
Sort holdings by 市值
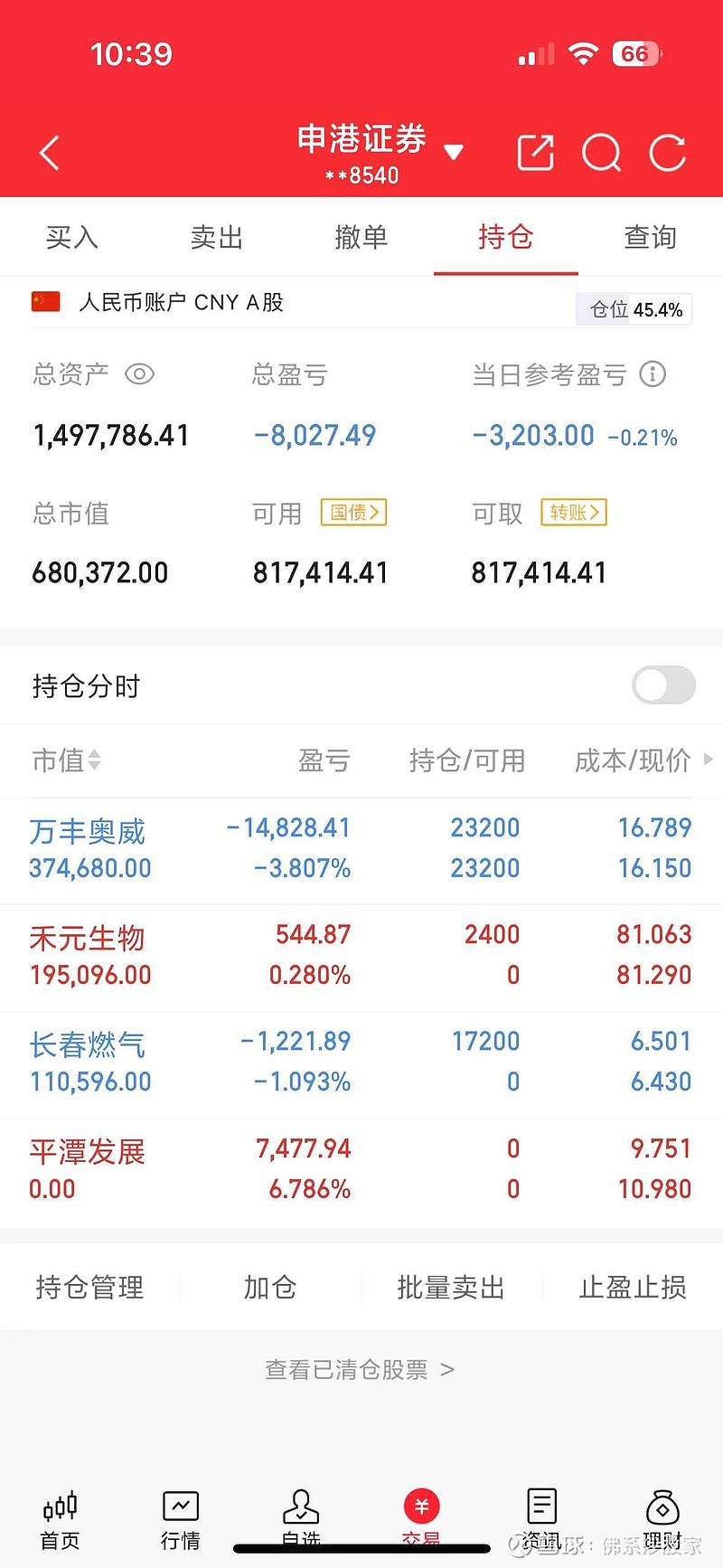click(x=67, y=760)
